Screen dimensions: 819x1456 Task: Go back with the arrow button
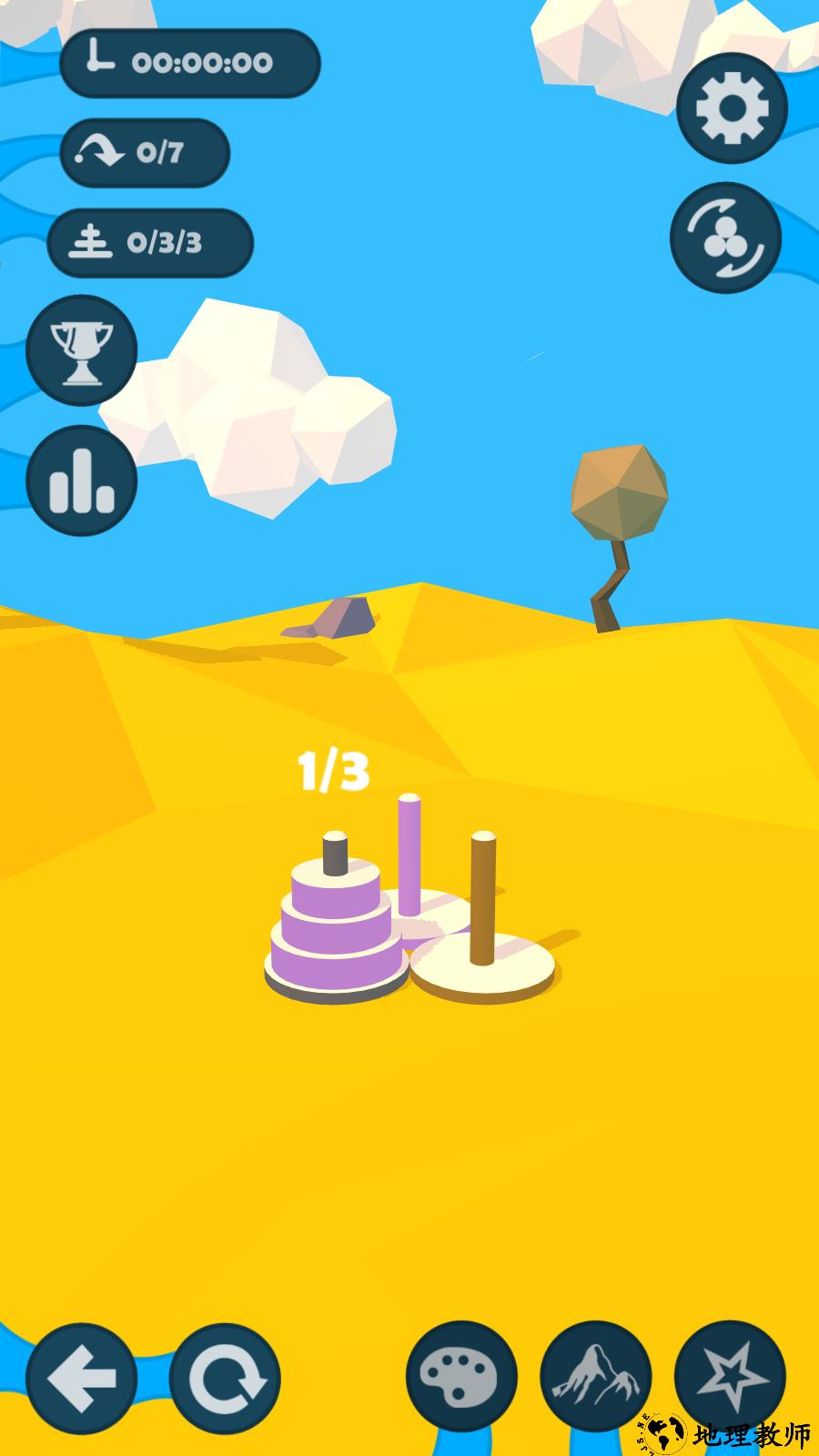click(x=82, y=1378)
